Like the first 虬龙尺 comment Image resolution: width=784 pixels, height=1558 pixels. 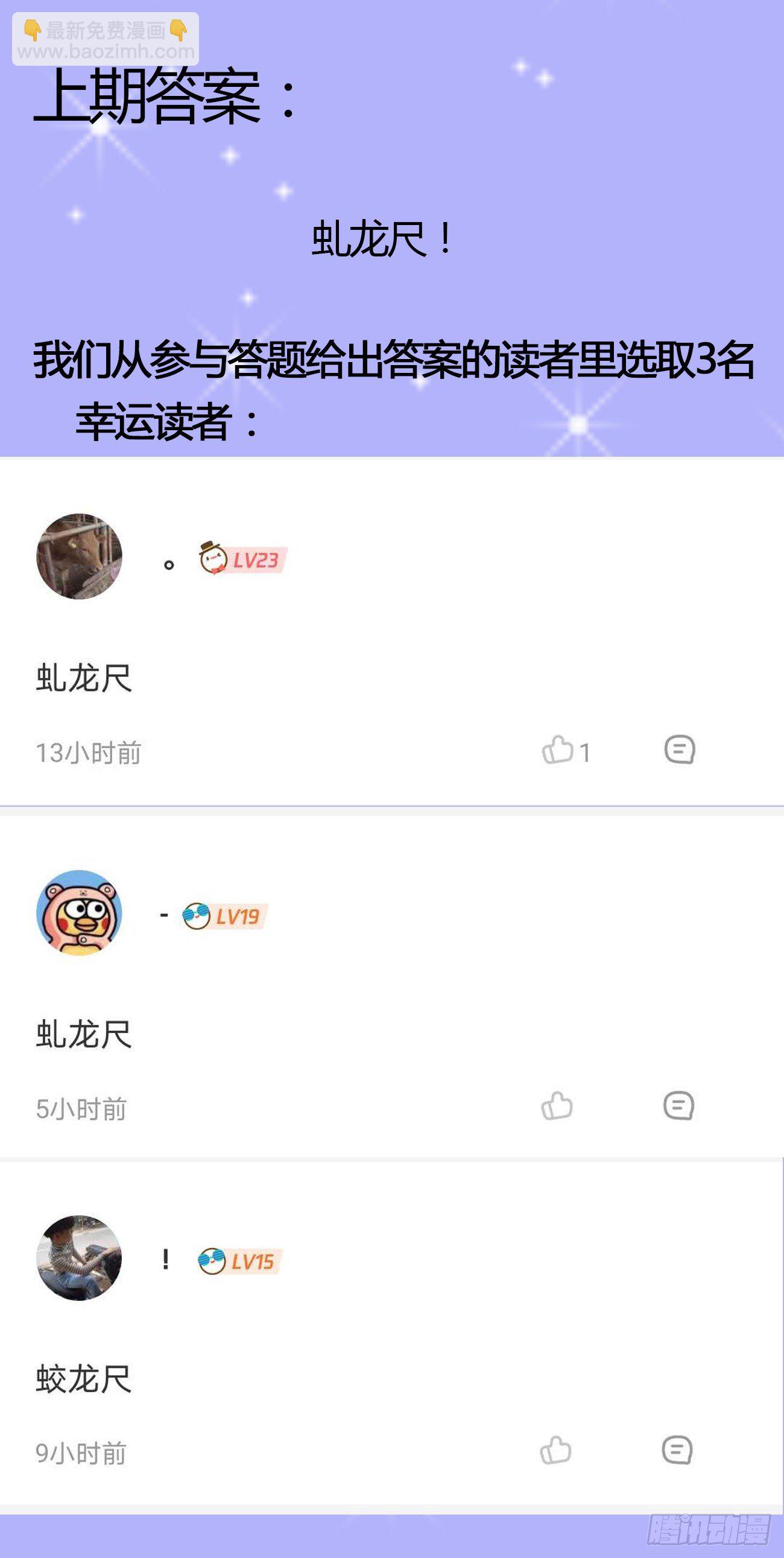pos(560,750)
